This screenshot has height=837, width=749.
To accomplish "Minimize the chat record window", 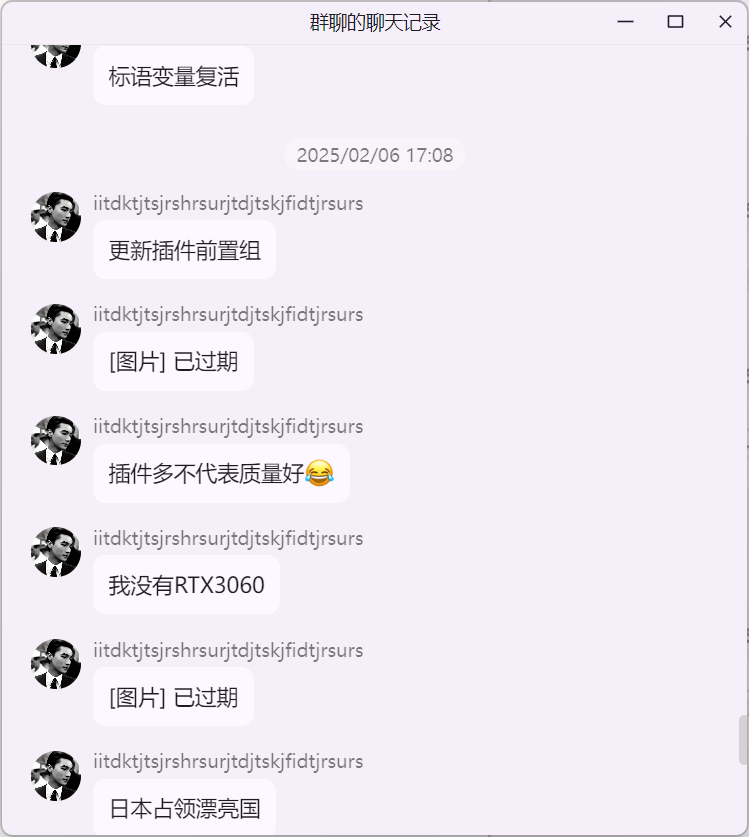I will coord(626,22).
